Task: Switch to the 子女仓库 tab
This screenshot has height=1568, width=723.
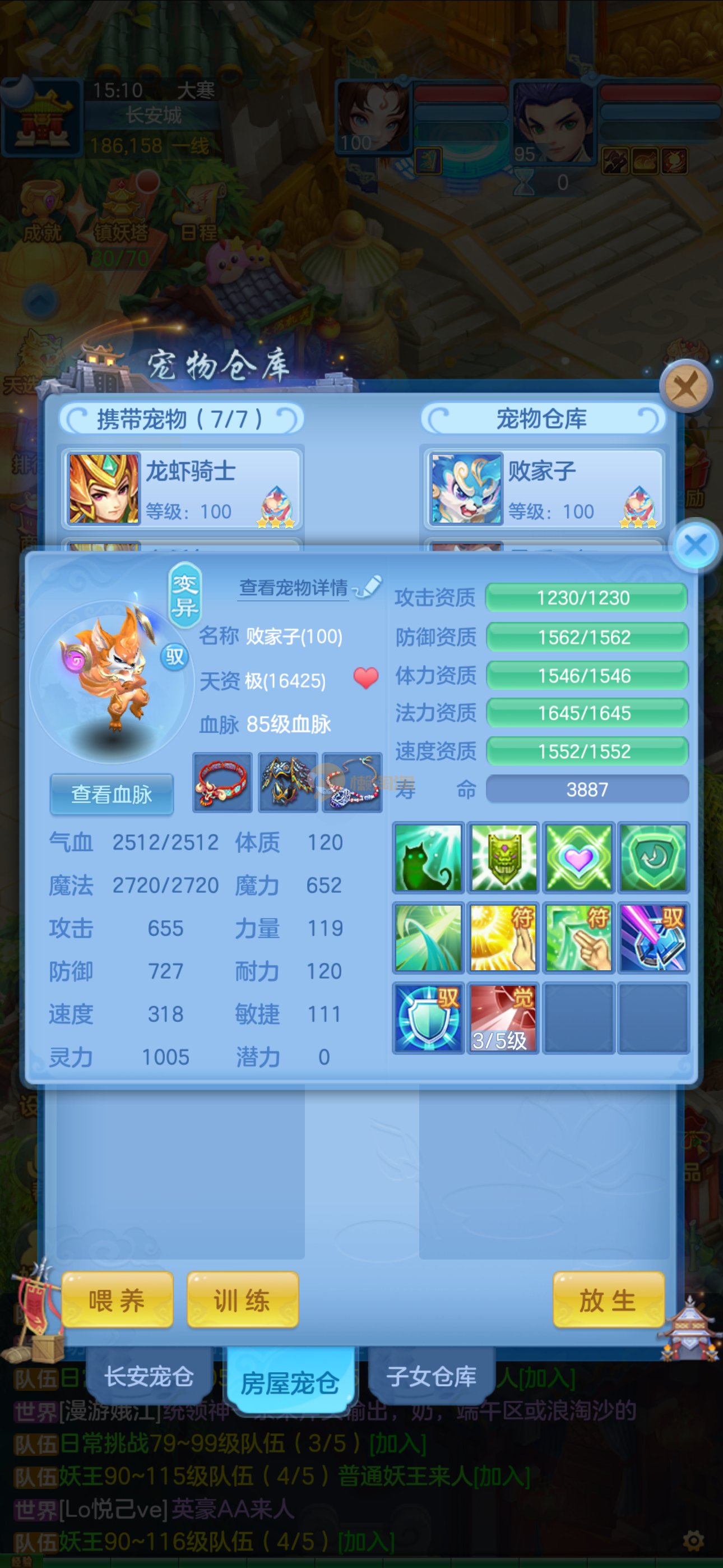Action: click(x=432, y=1377)
